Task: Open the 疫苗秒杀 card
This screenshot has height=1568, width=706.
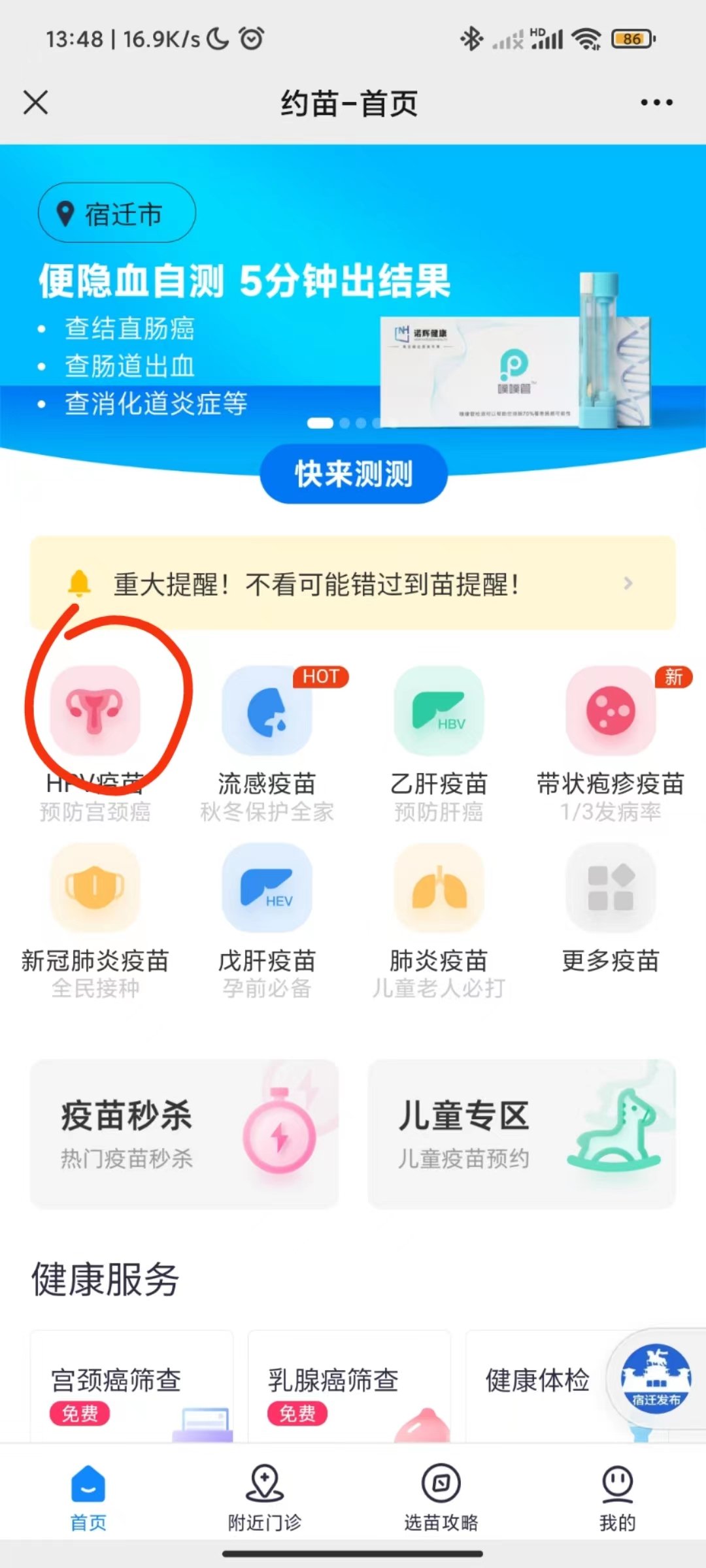Action: coord(184,1134)
